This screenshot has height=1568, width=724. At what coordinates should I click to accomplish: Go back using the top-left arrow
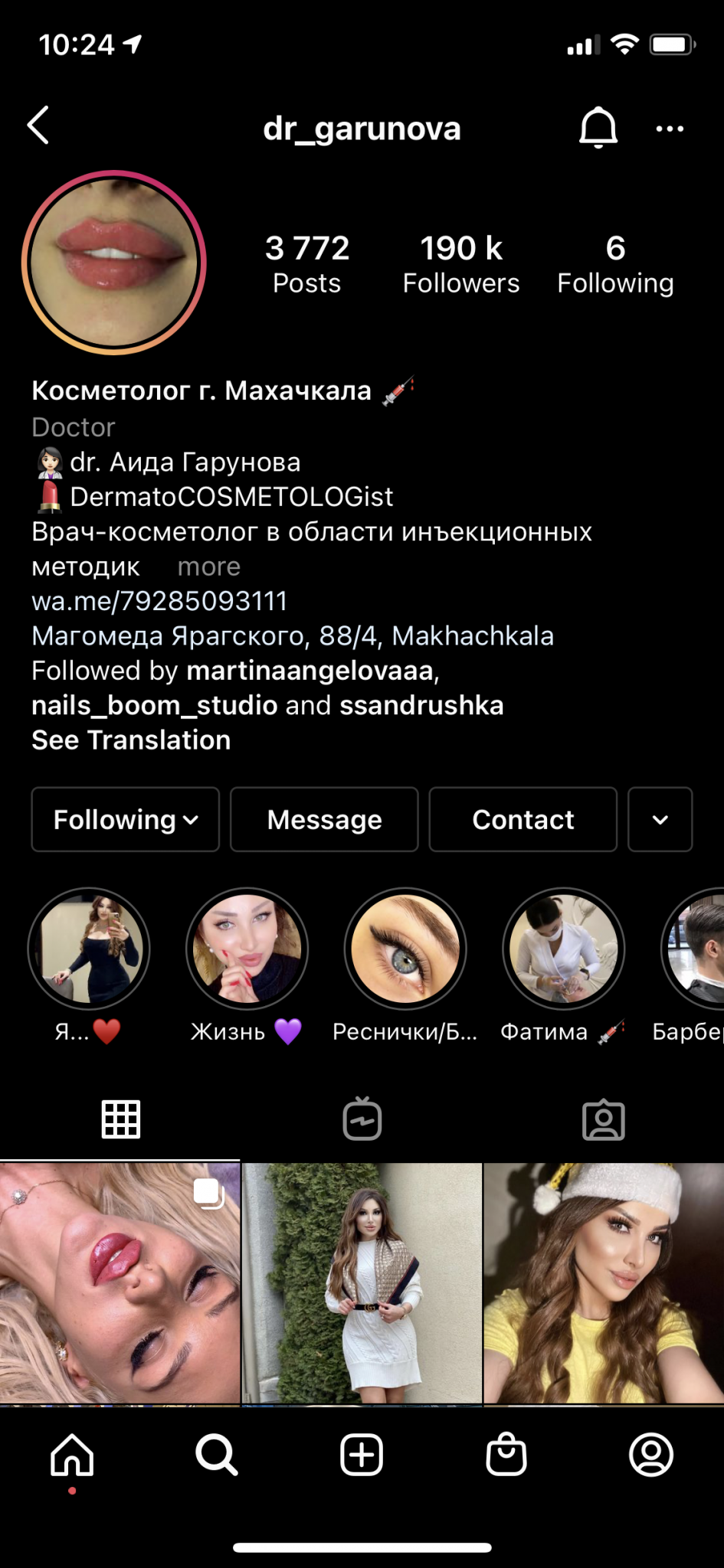38,126
